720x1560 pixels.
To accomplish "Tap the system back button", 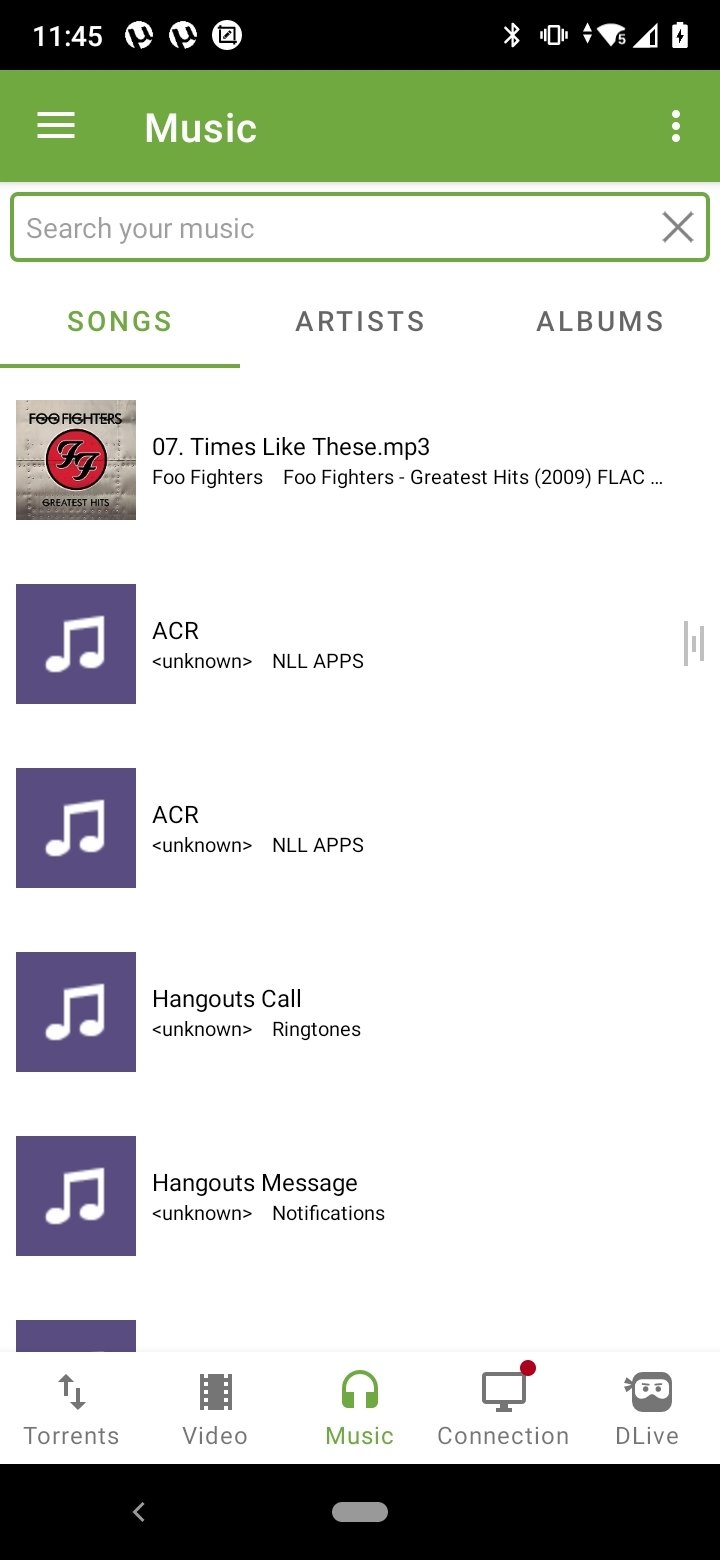I will (x=139, y=1512).
